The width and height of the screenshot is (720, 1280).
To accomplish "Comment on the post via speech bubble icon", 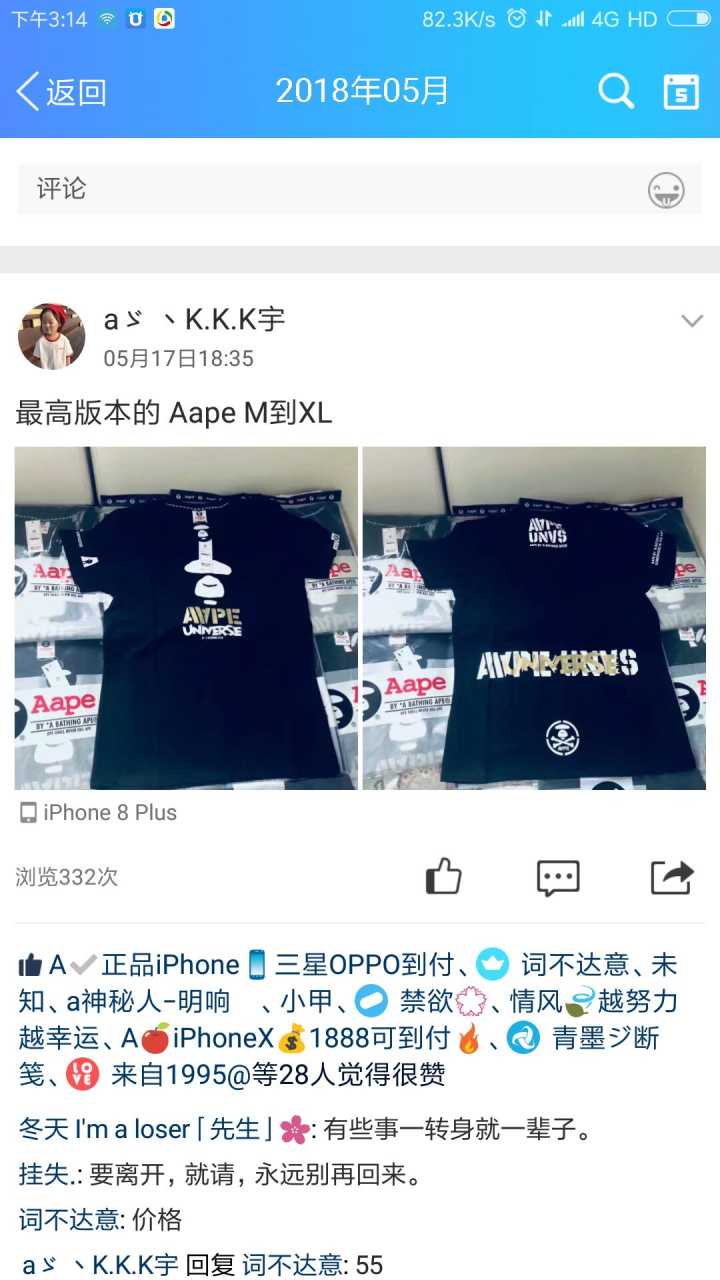I will coord(558,877).
